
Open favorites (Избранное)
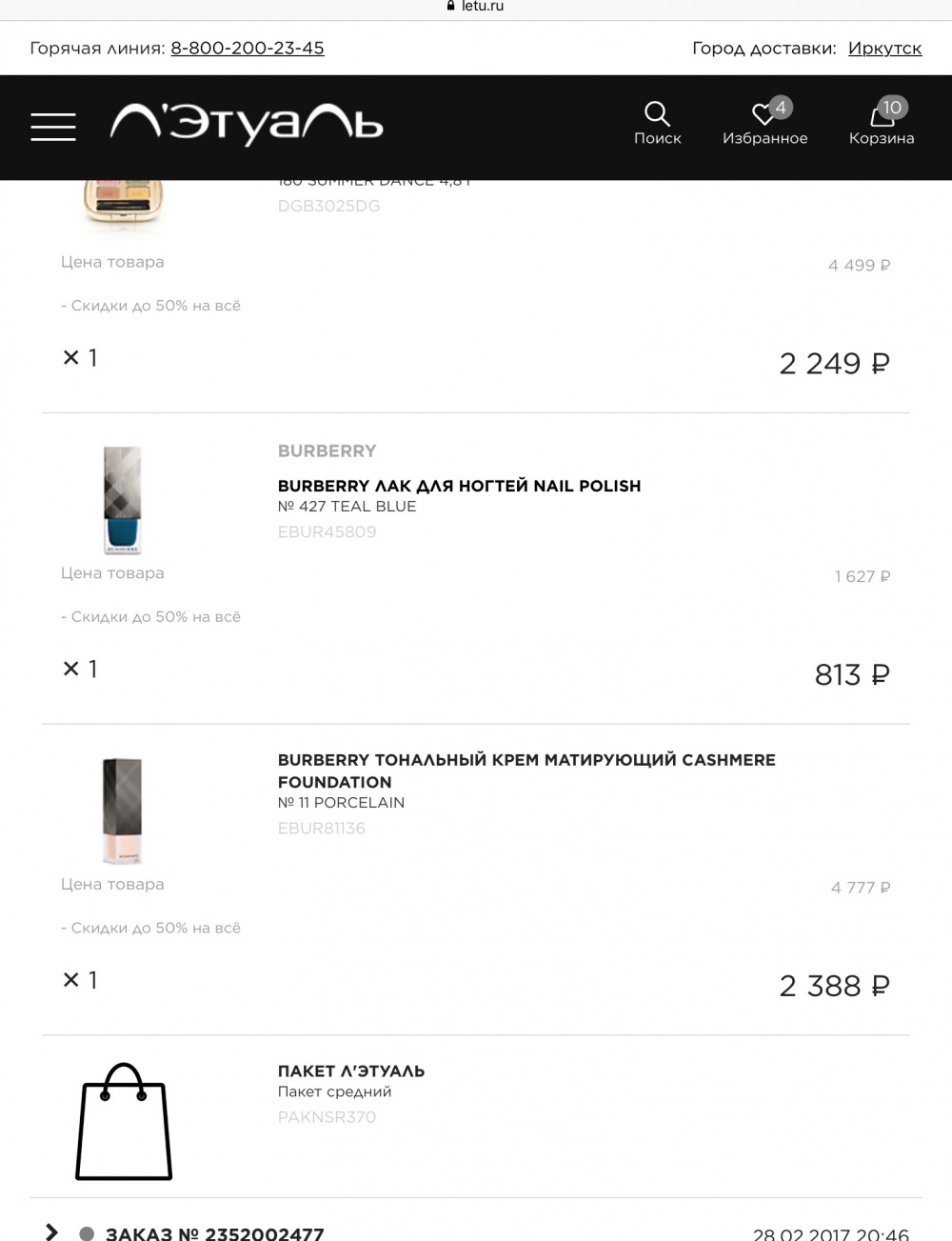(x=764, y=124)
